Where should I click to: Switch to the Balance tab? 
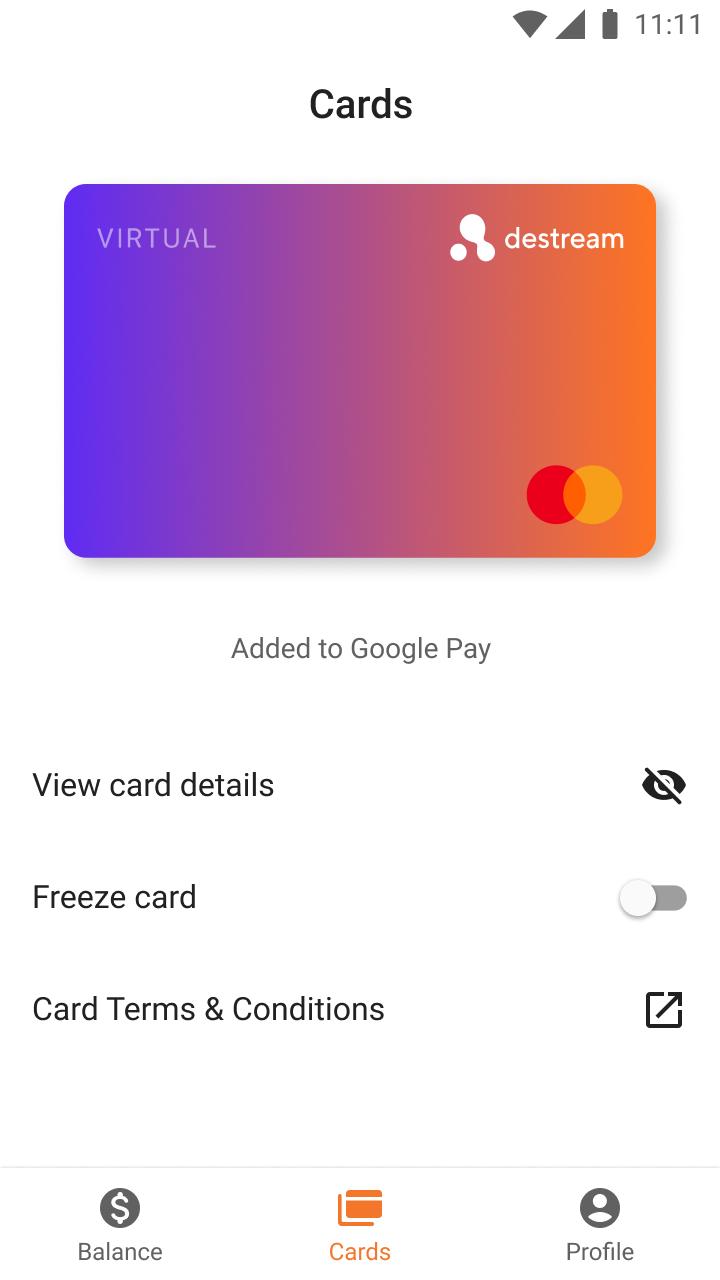click(120, 1226)
